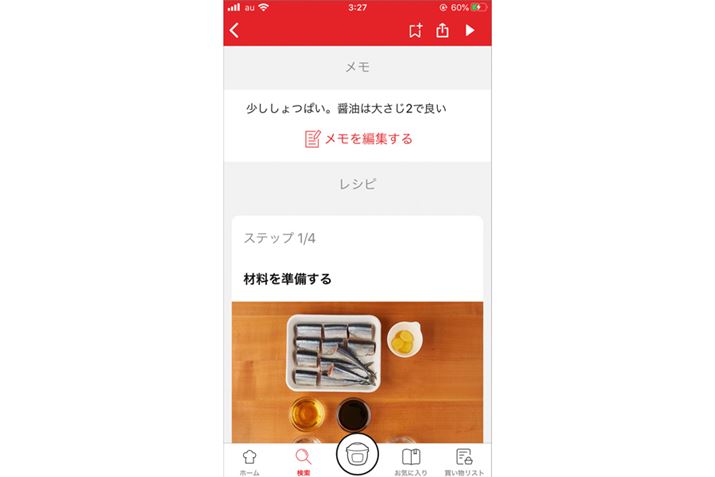The image size is (715, 477).
Task: Open the 買い物リスト tab
Action: tap(464, 461)
